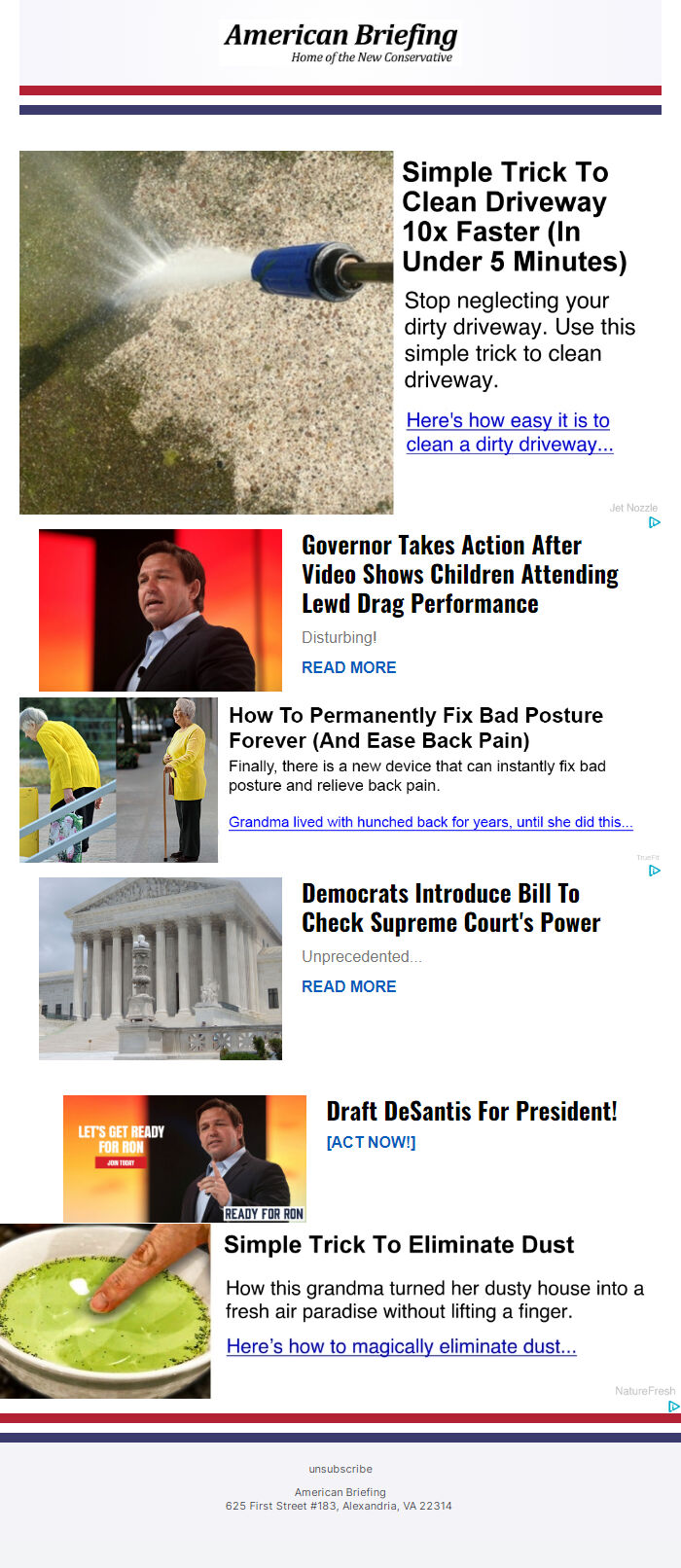Viewport: 681px width, 1568px height.
Task: Open 'Here's how to magically eliminate dust' link
Action: point(401,1346)
